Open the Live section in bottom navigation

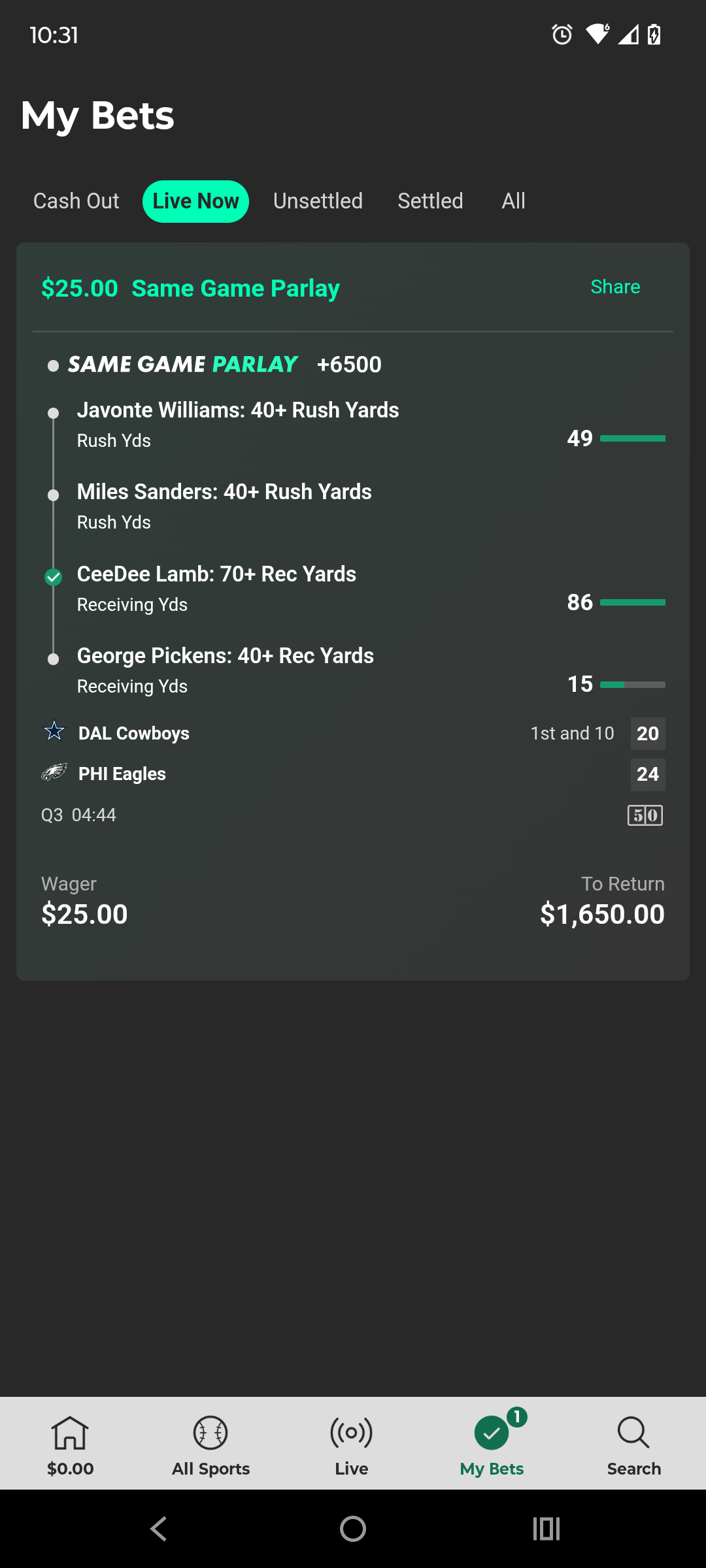point(352,1445)
